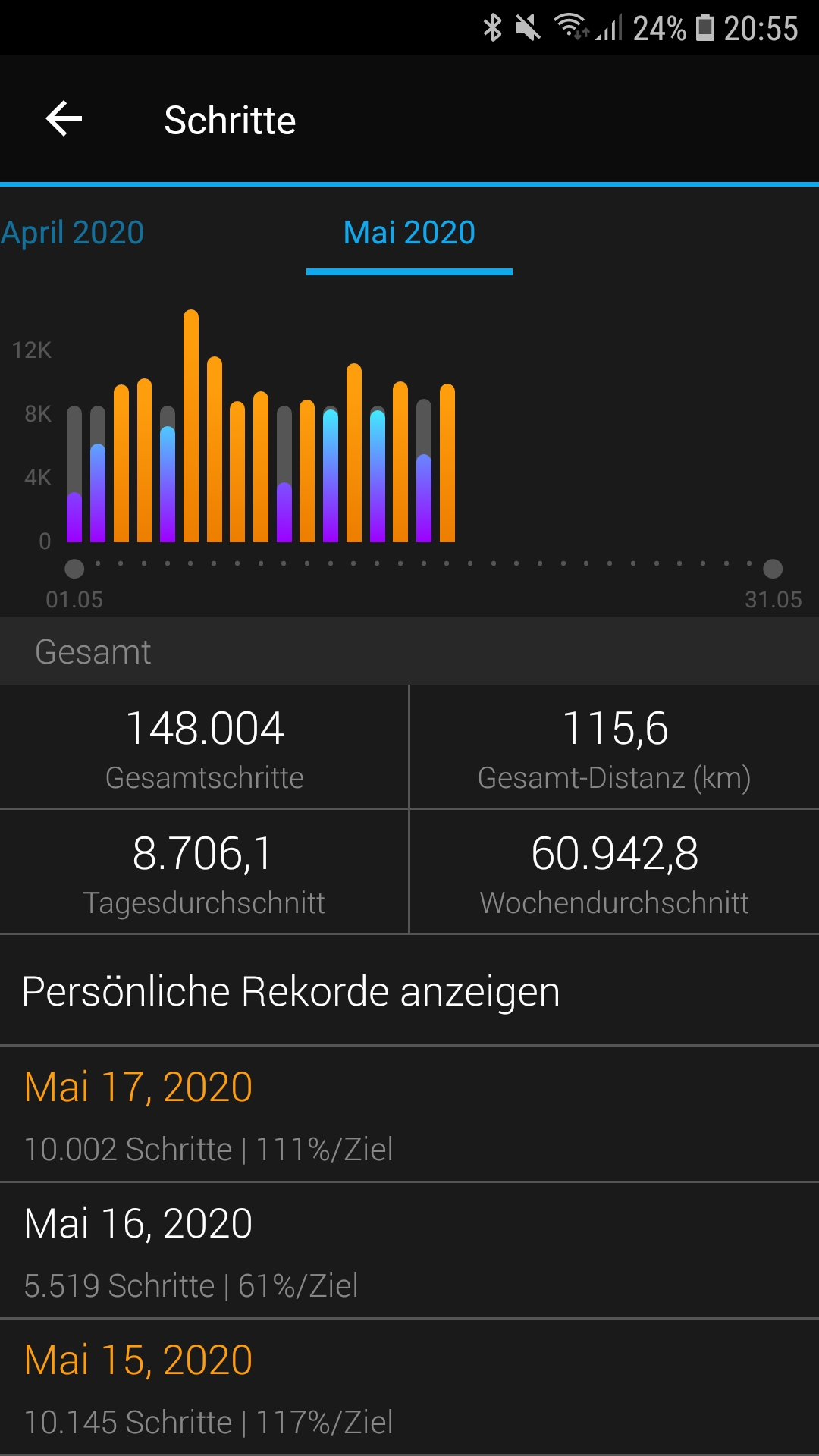Viewport: 819px width, 1456px height.
Task: Switch to the April 2020 tab
Action: click(72, 232)
